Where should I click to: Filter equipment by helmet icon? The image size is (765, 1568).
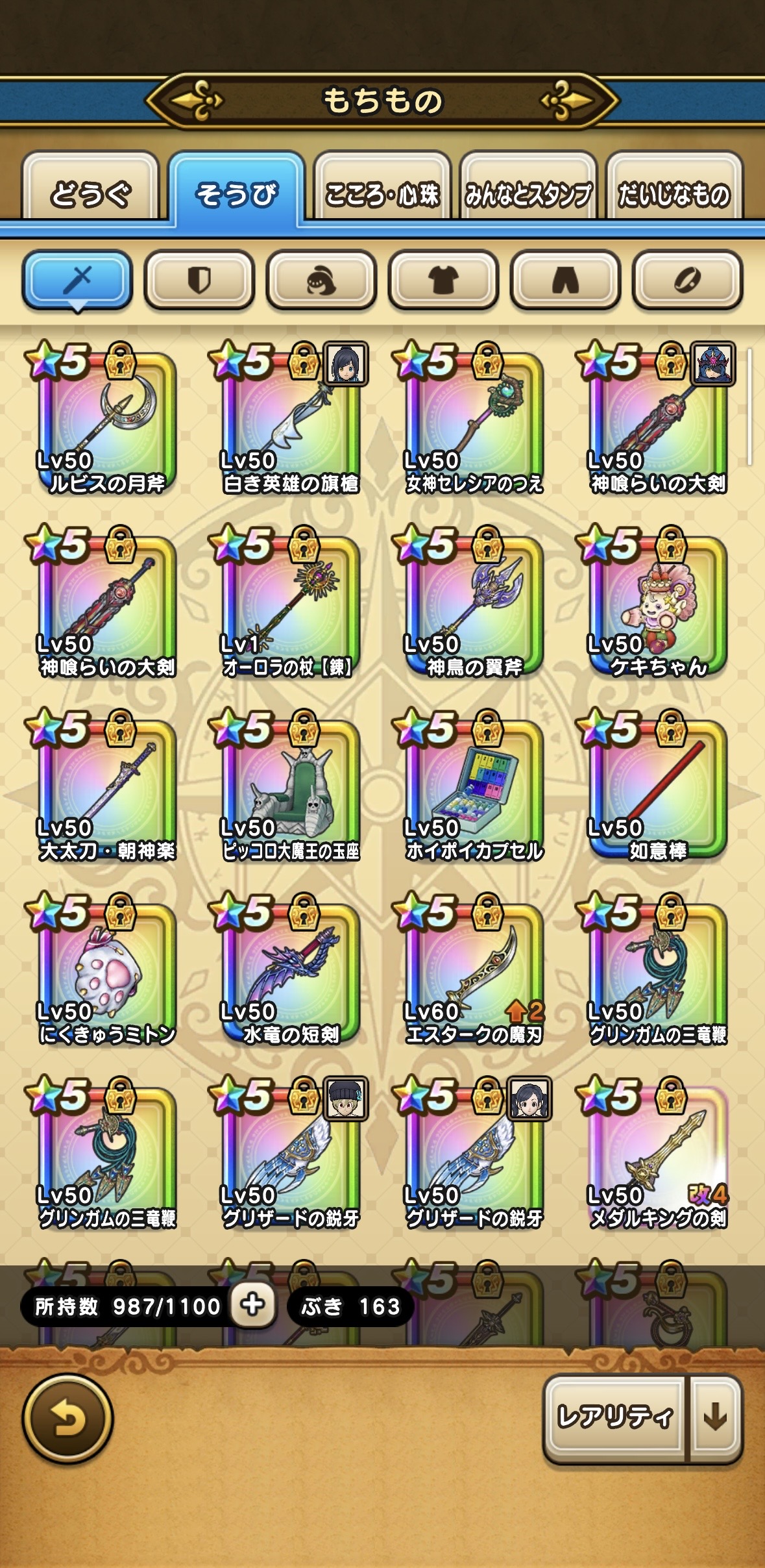point(321,280)
